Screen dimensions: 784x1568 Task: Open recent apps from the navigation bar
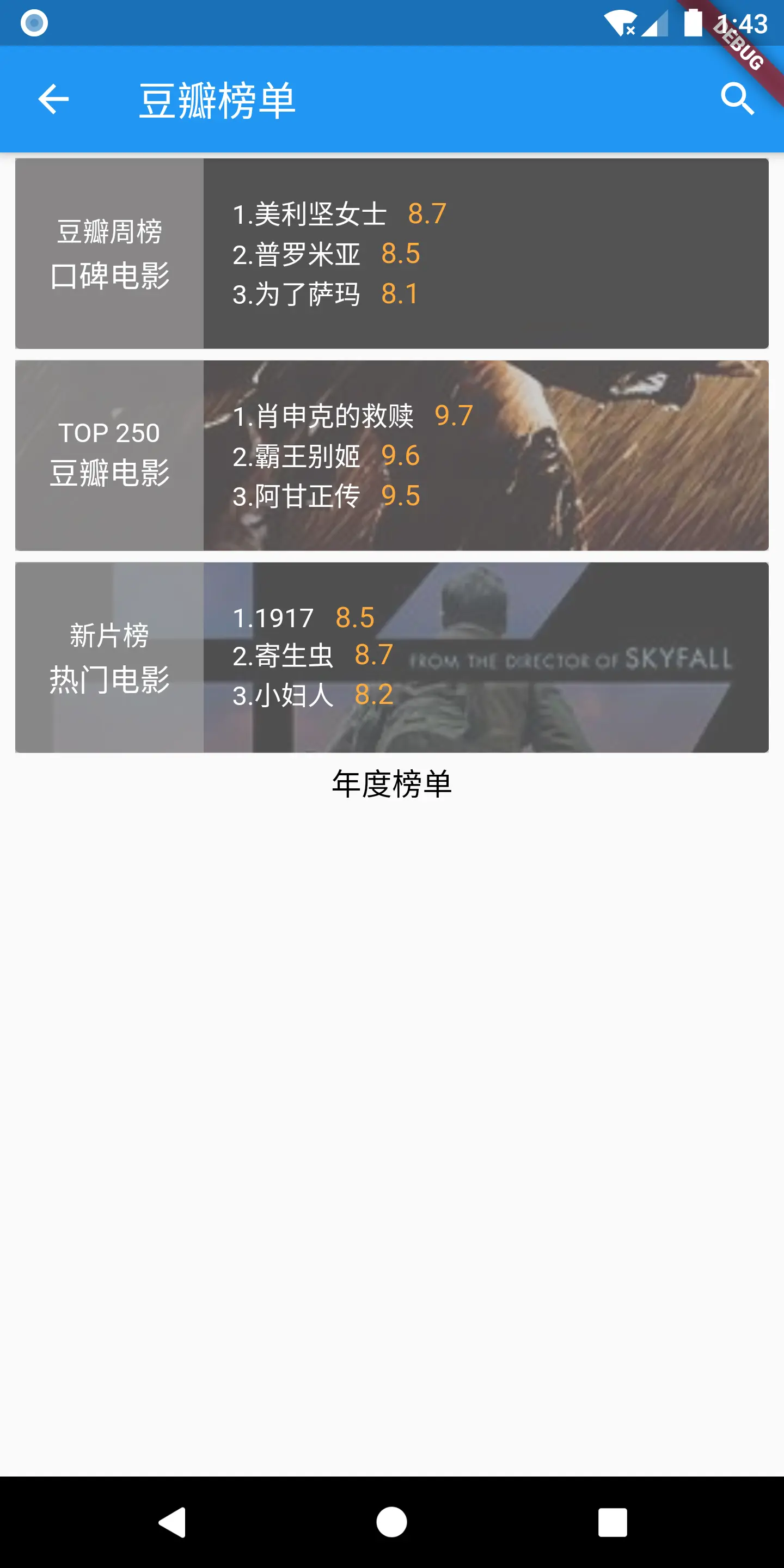[612, 1522]
